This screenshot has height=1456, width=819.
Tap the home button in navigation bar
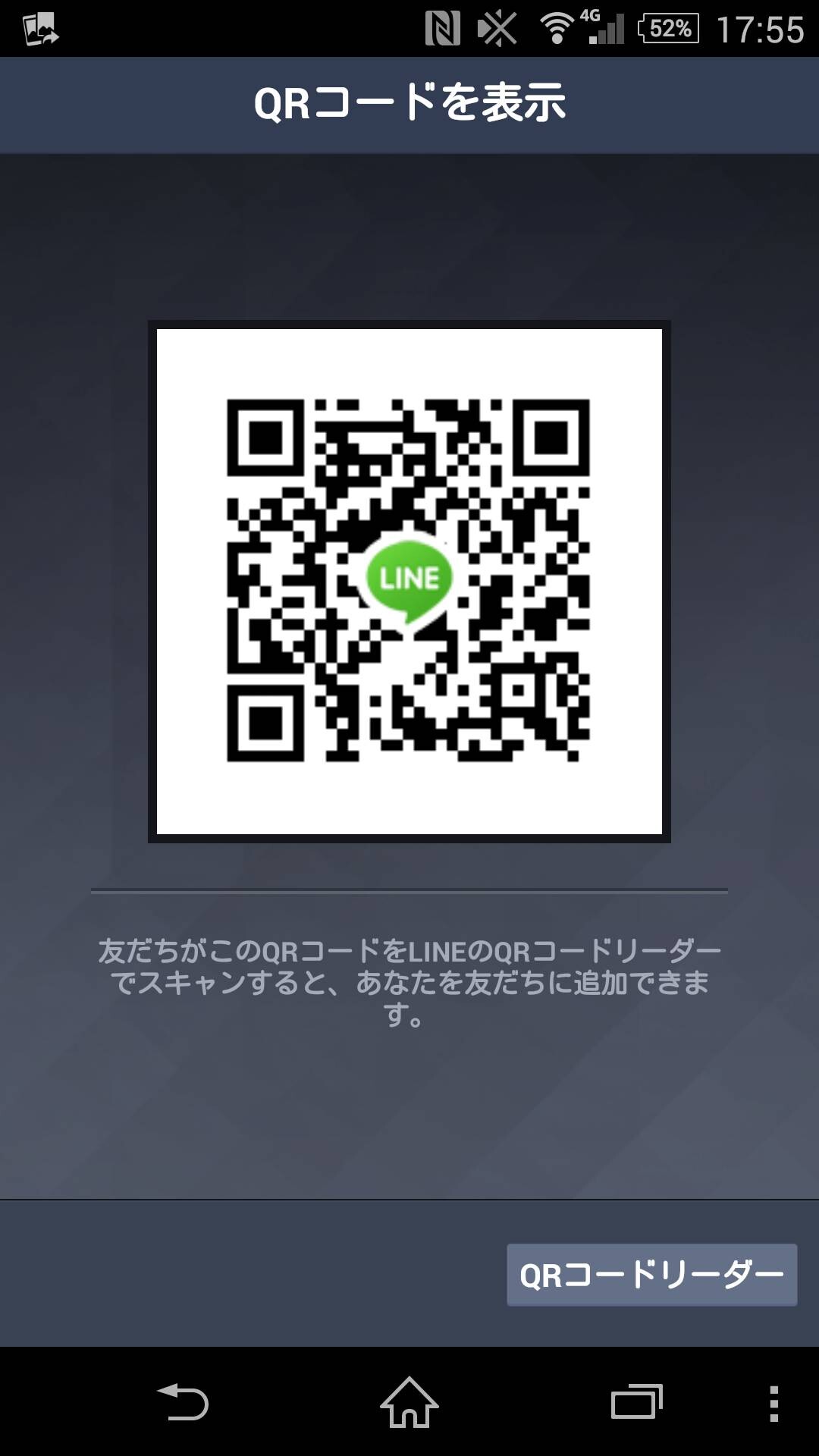point(409,1402)
